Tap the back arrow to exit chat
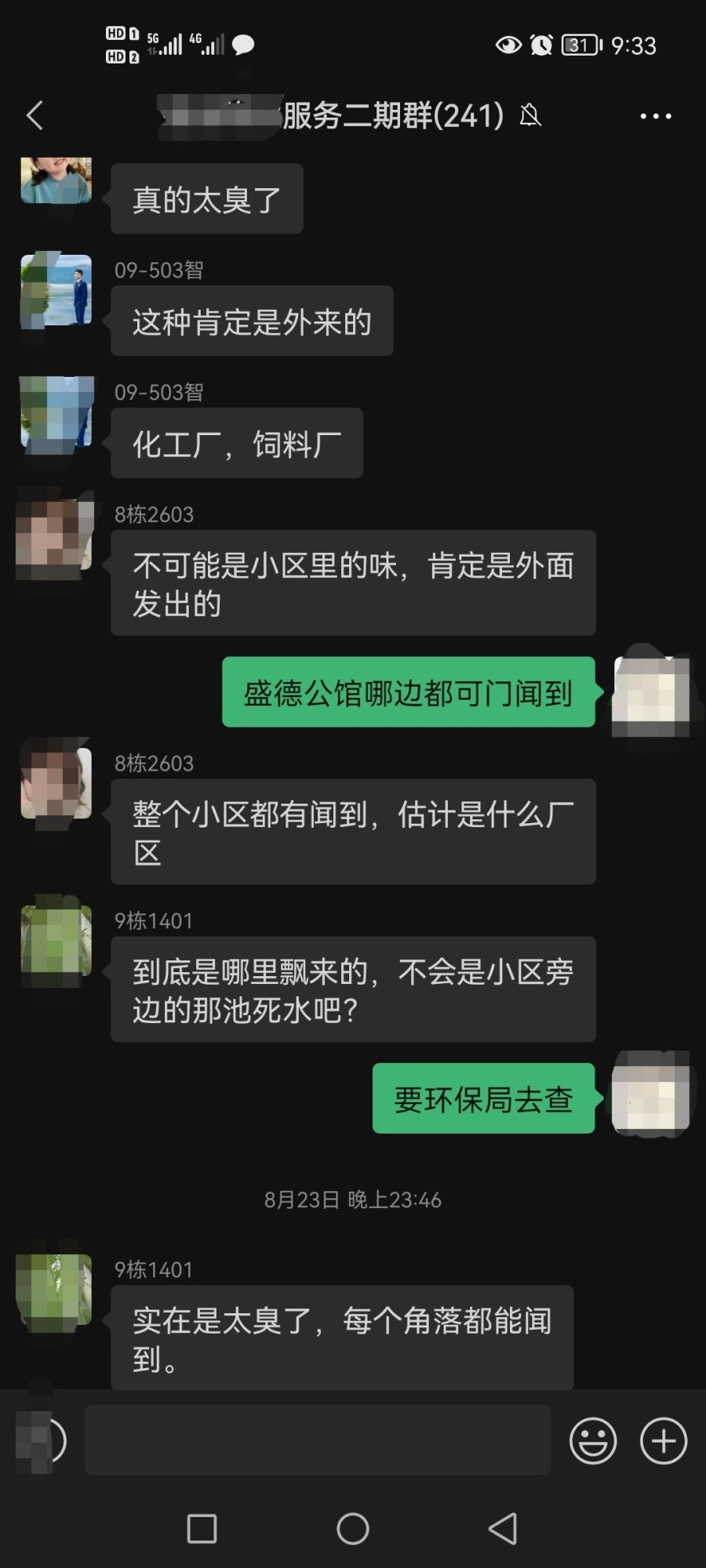 (33, 116)
